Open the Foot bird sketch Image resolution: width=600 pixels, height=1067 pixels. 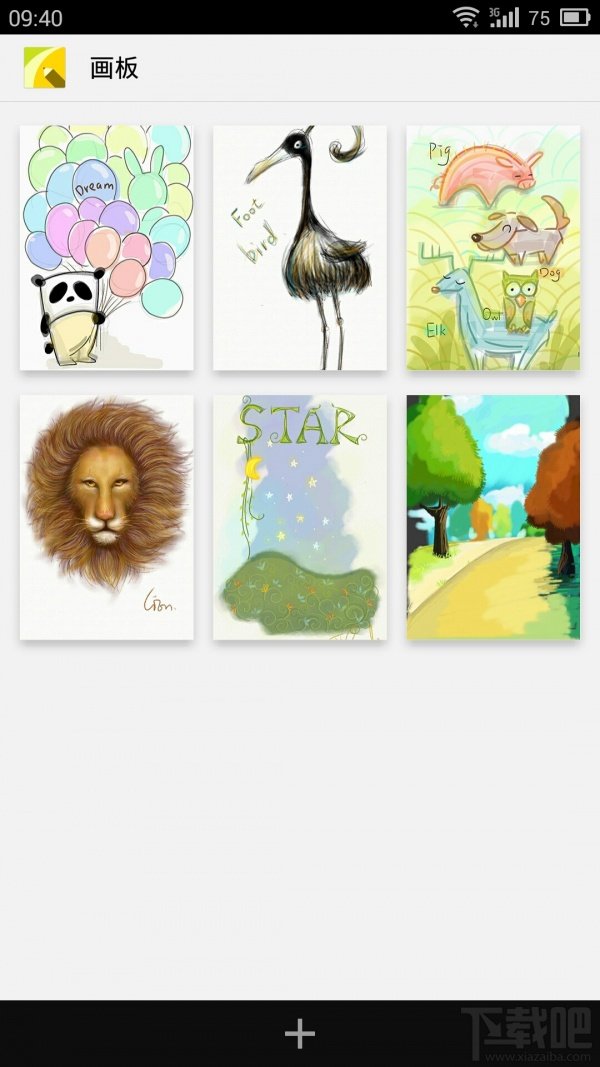point(300,248)
